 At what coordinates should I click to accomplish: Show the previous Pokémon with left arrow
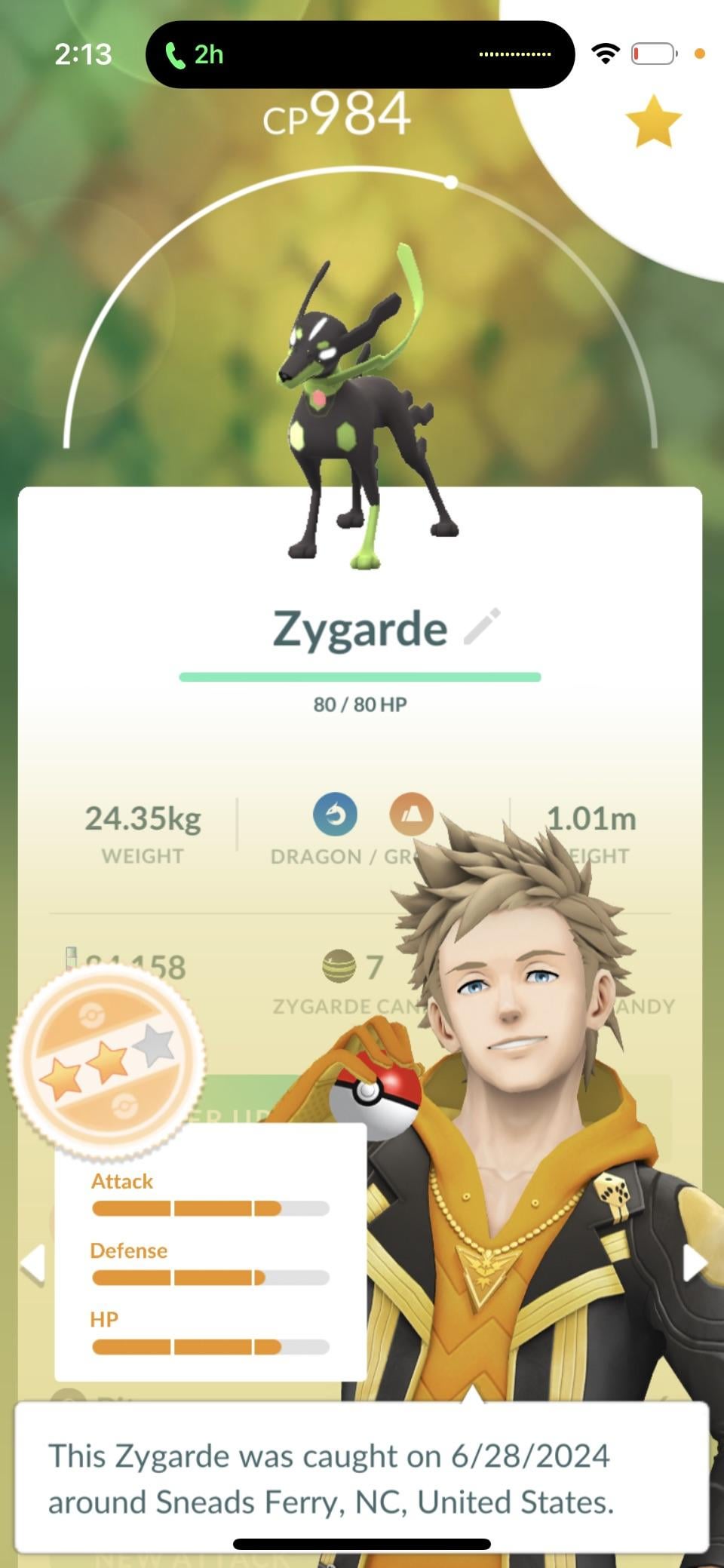(32, 1263)
